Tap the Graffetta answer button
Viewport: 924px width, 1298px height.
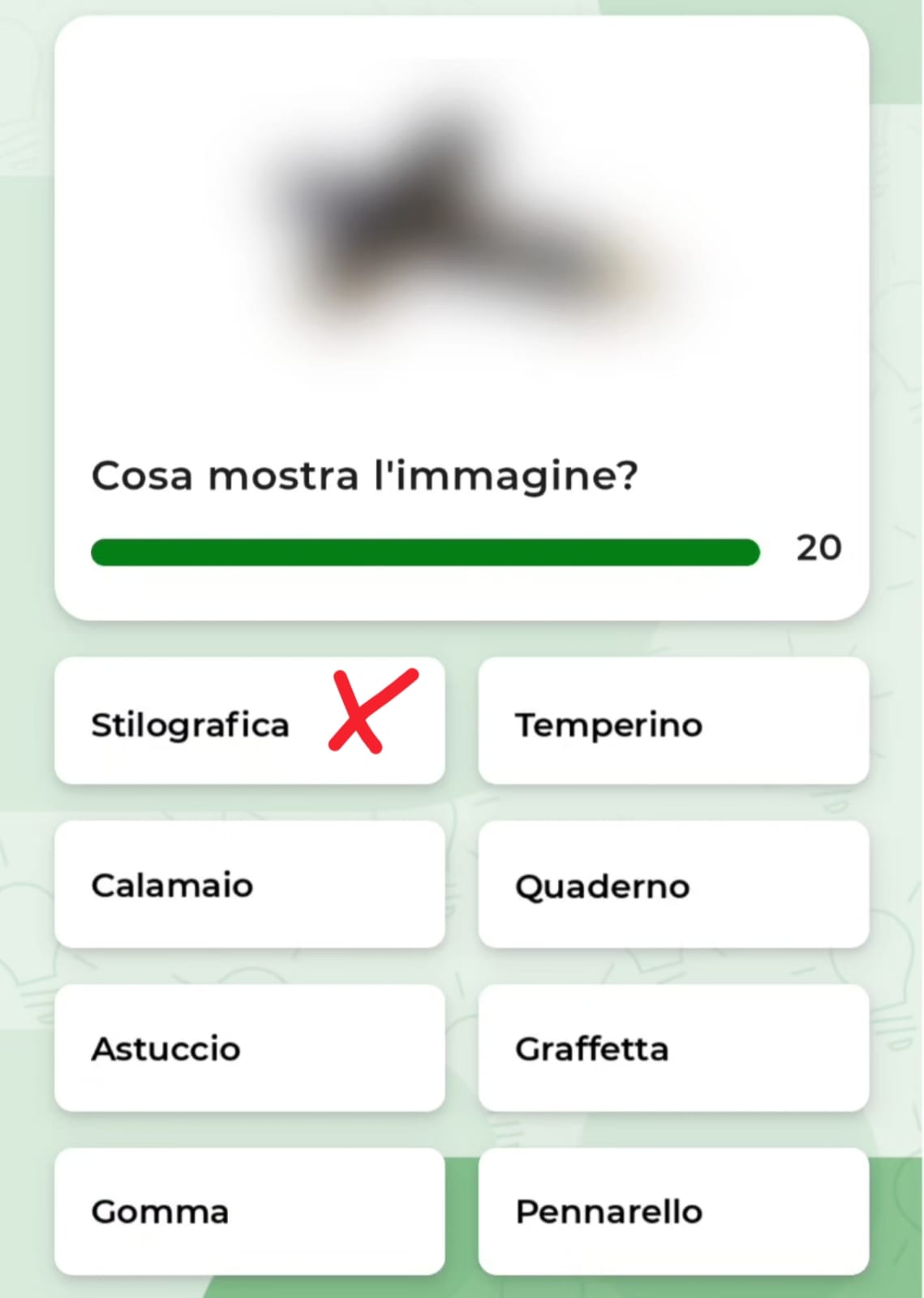pyautogui.click(x=673, y=1048)
